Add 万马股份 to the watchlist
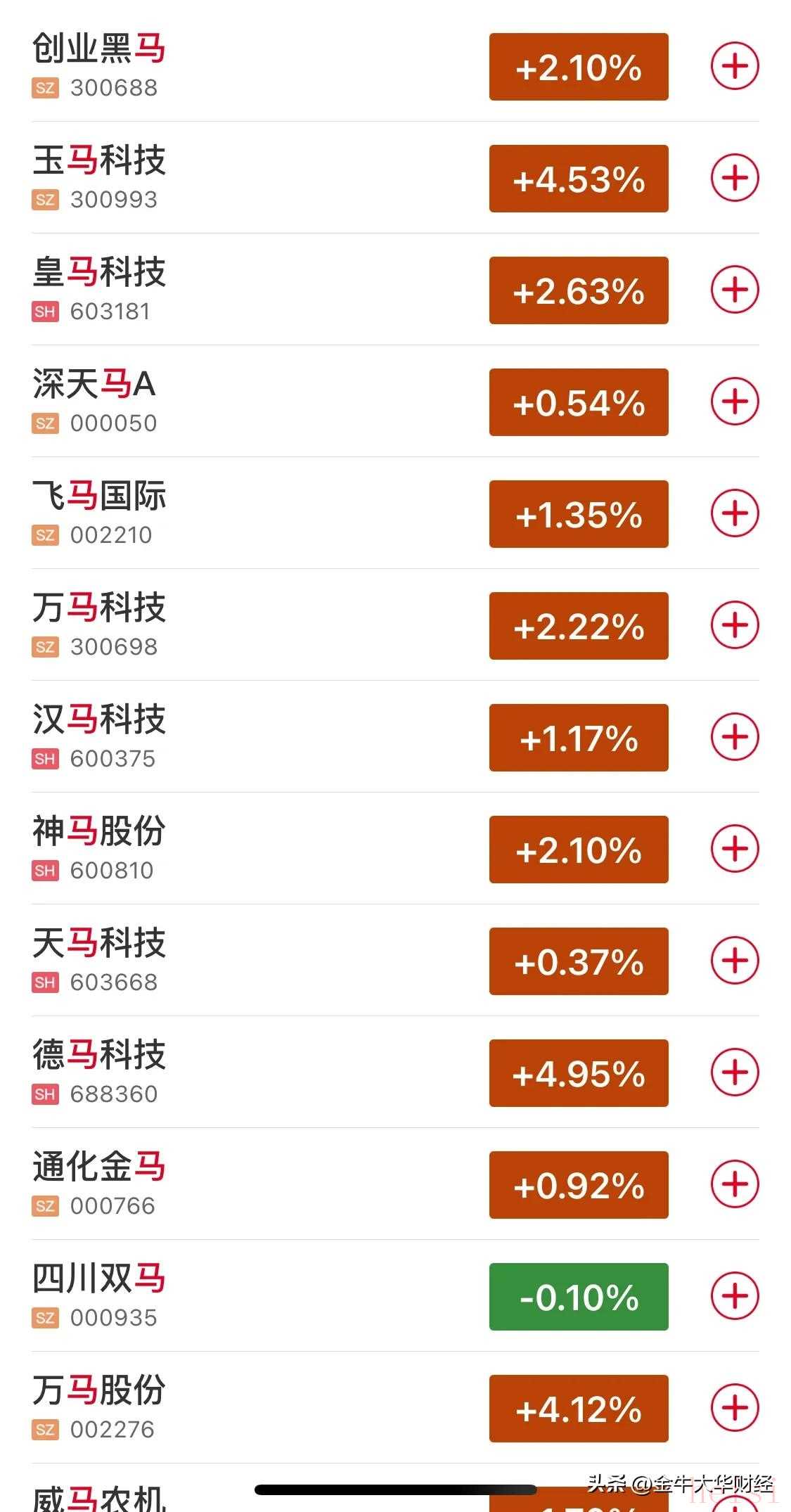 pyautogui.click(x=735, y=1408)
